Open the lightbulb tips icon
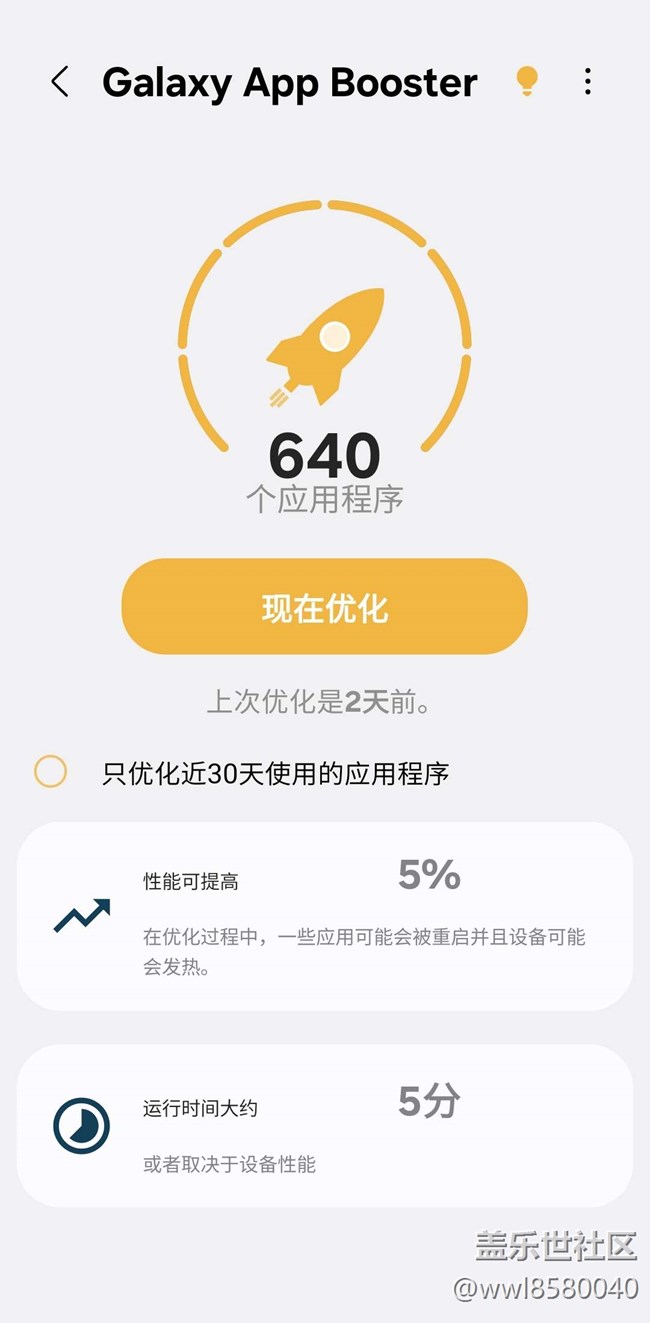 click(x=526, y=81)
